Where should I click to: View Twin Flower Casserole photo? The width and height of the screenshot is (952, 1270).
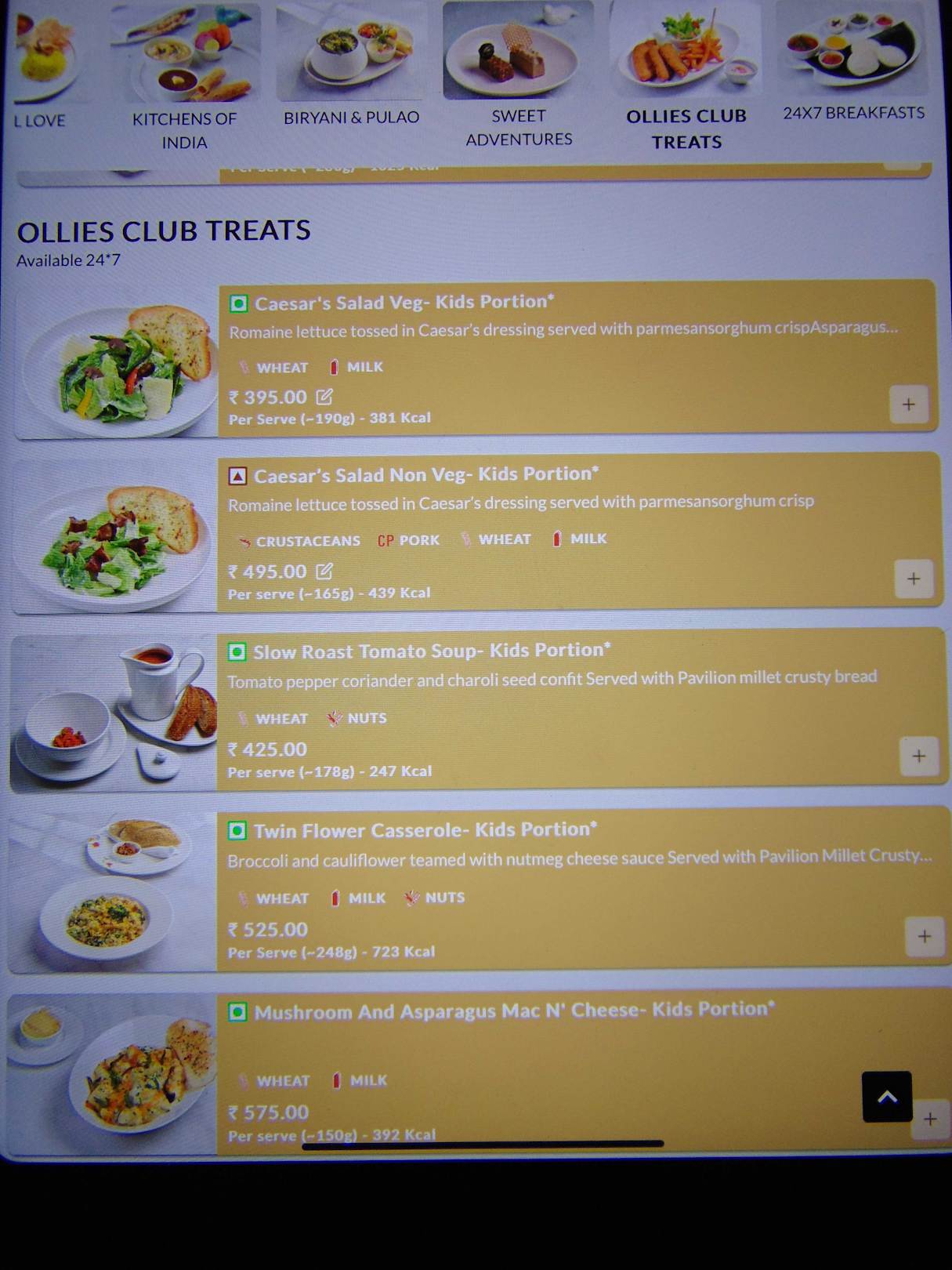[113, 891]
